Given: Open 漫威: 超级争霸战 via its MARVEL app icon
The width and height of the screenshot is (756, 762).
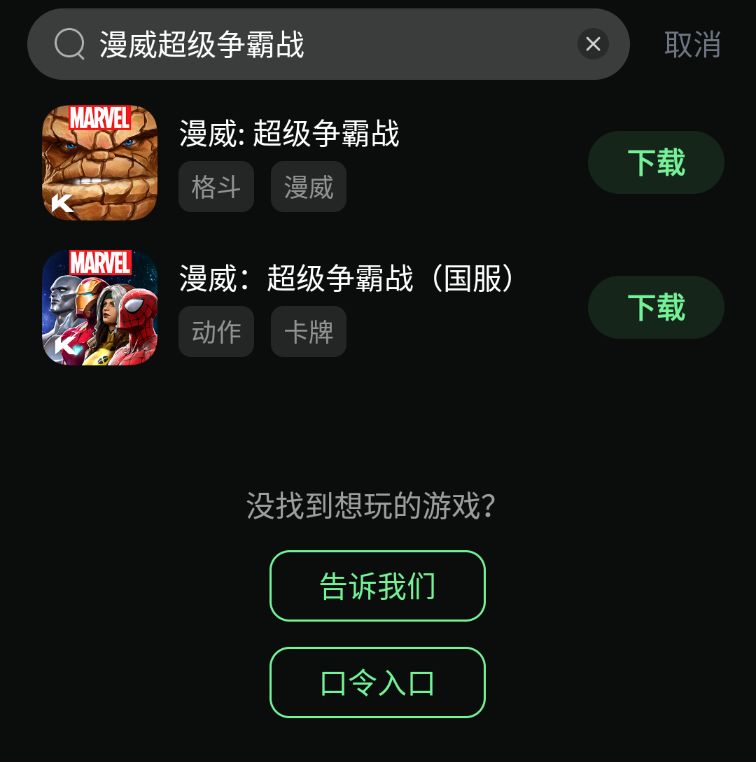Looking at the screenshot, I should tap(99, 162).
